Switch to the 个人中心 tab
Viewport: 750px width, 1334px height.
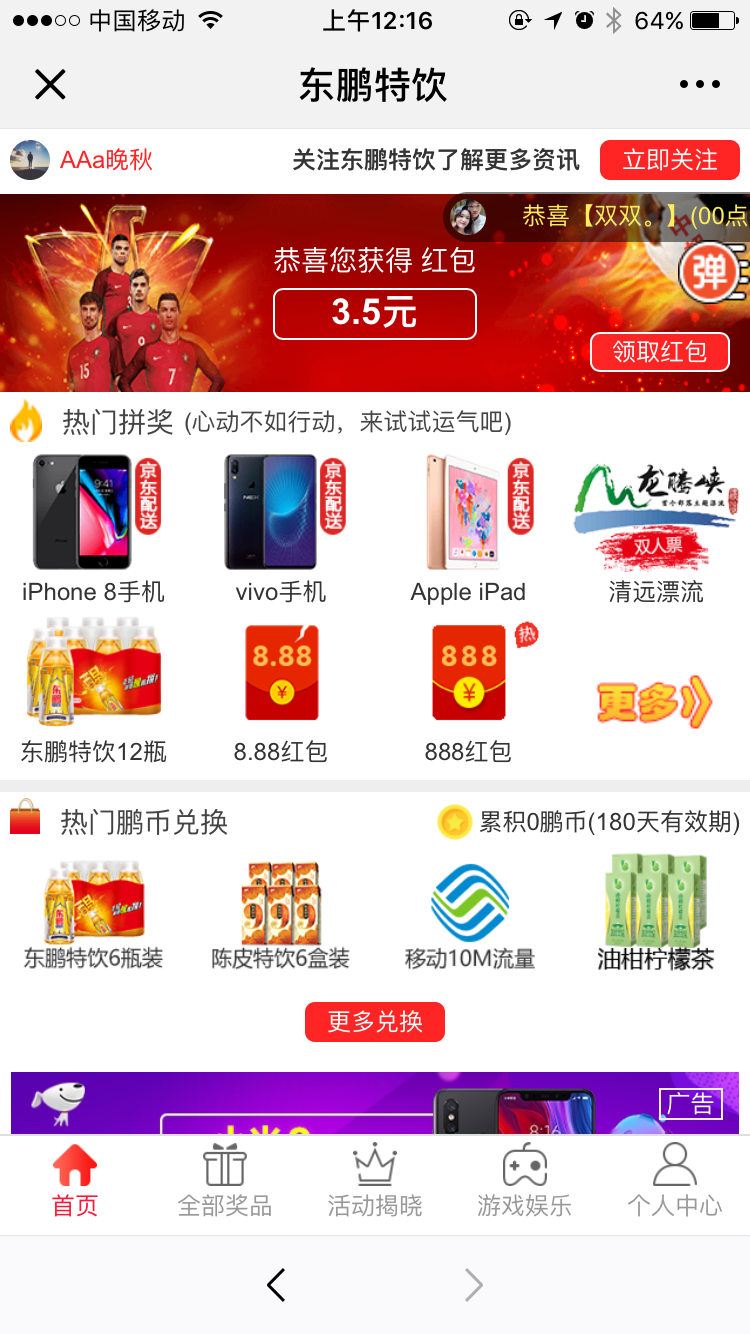point(675,1182)
